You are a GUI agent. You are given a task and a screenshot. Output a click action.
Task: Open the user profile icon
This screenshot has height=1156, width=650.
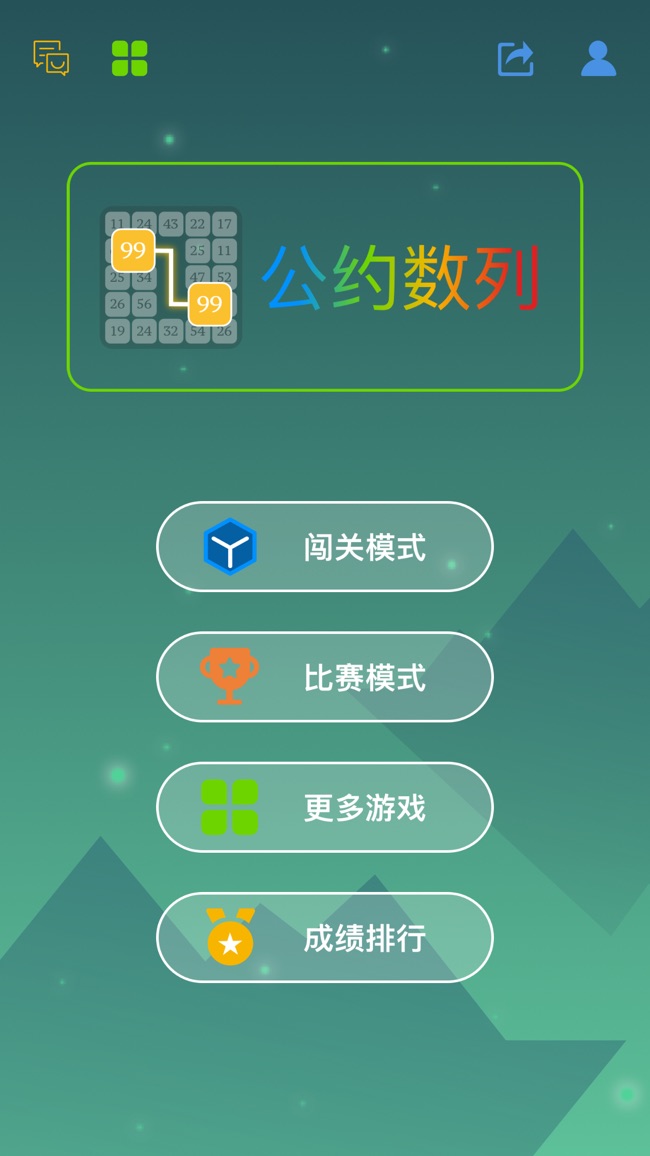tap(598, 58)
